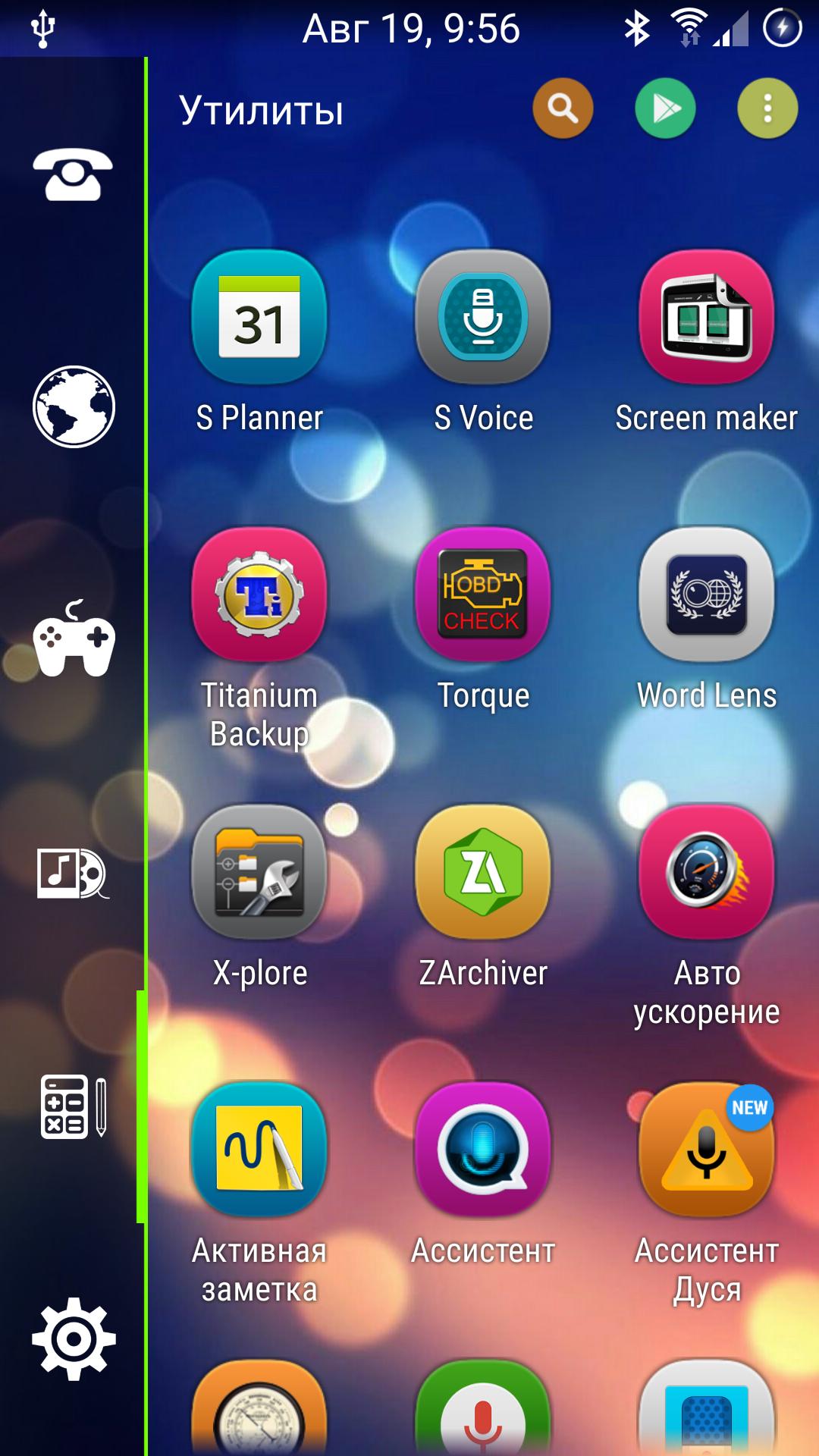
Task: Switch to the internet globe category
Action: (74, 406)
